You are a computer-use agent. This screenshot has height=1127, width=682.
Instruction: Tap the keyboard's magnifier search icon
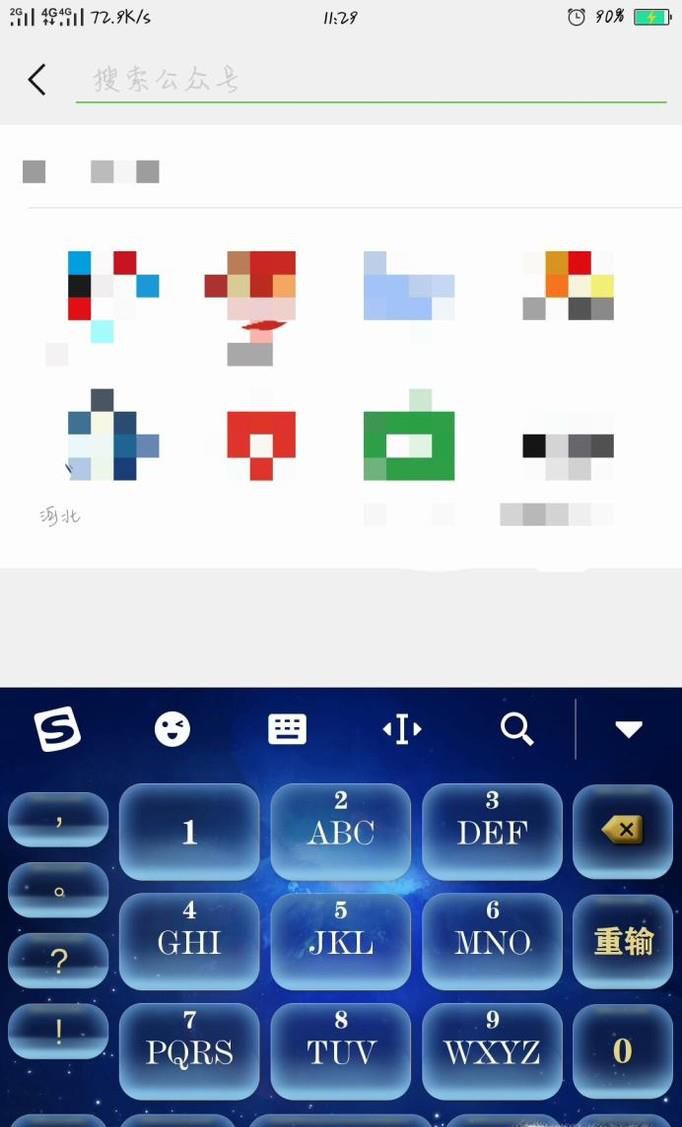(x=517, y=729)
